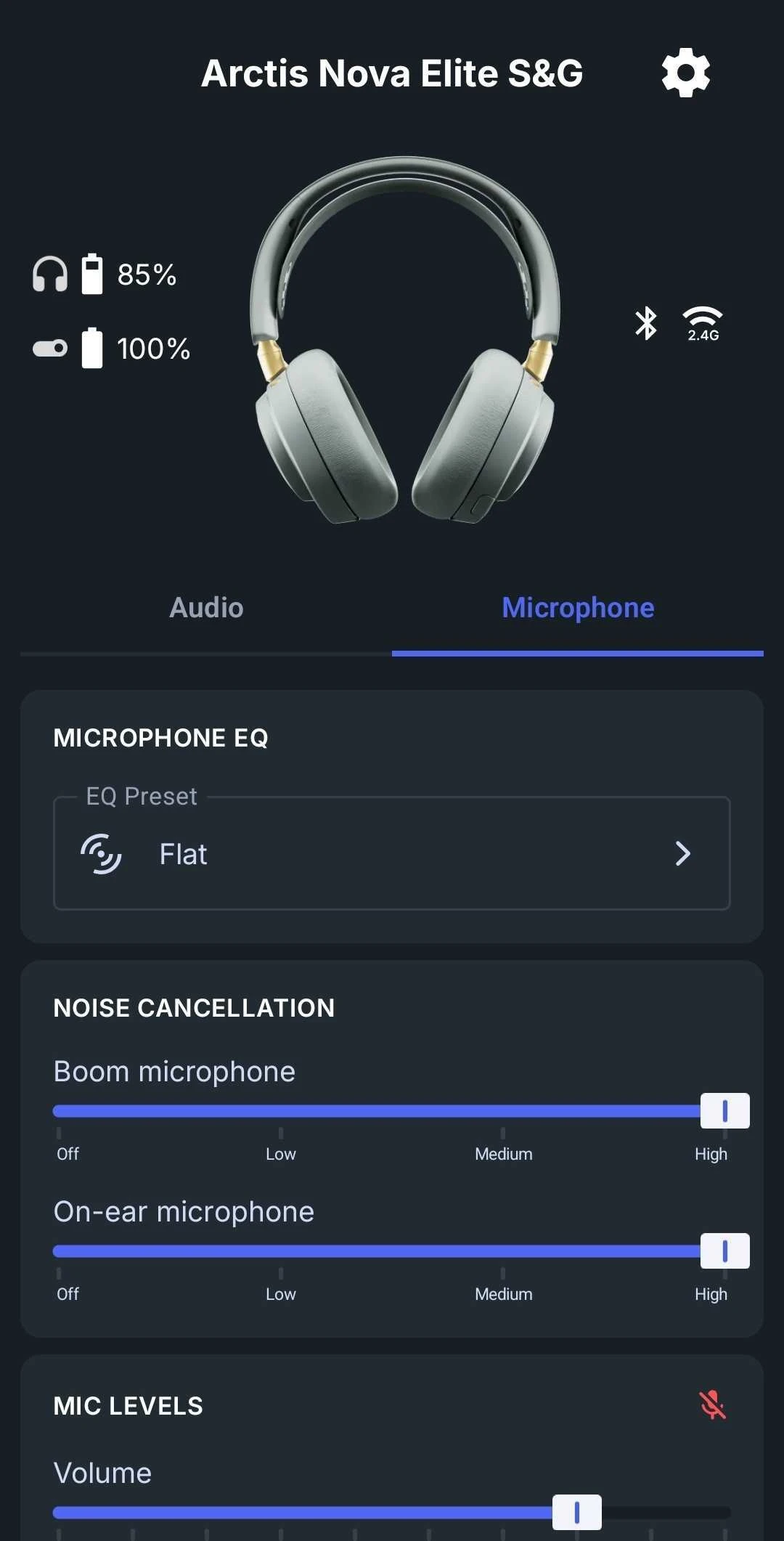Open the Flat EQ preset picker

[x=392, y=854]
